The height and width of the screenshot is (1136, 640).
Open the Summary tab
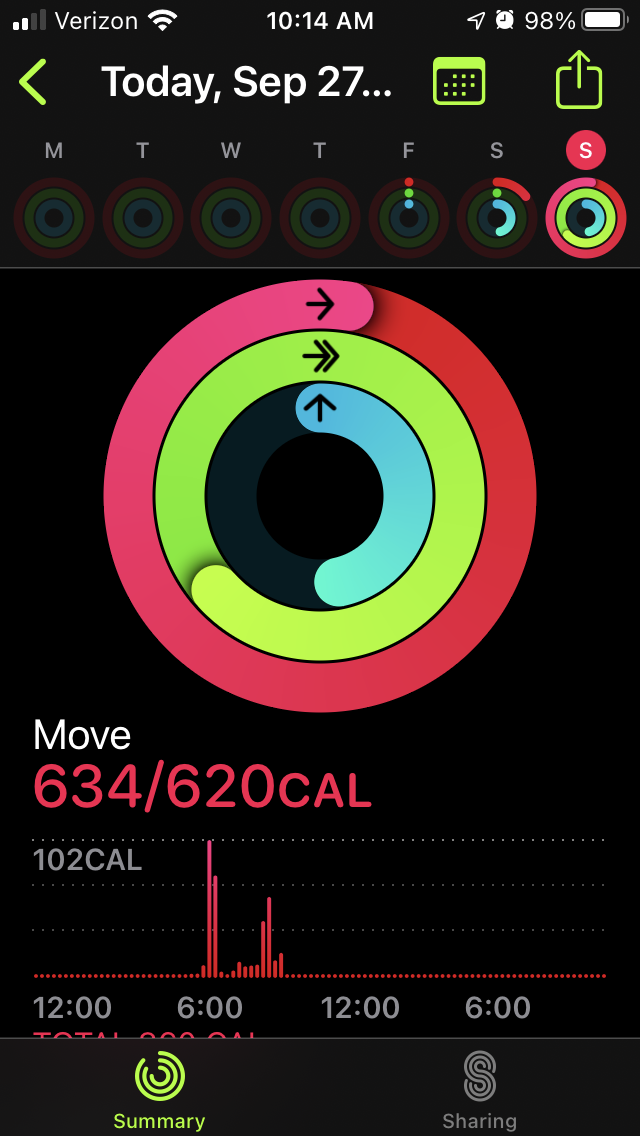[159, 1090]
